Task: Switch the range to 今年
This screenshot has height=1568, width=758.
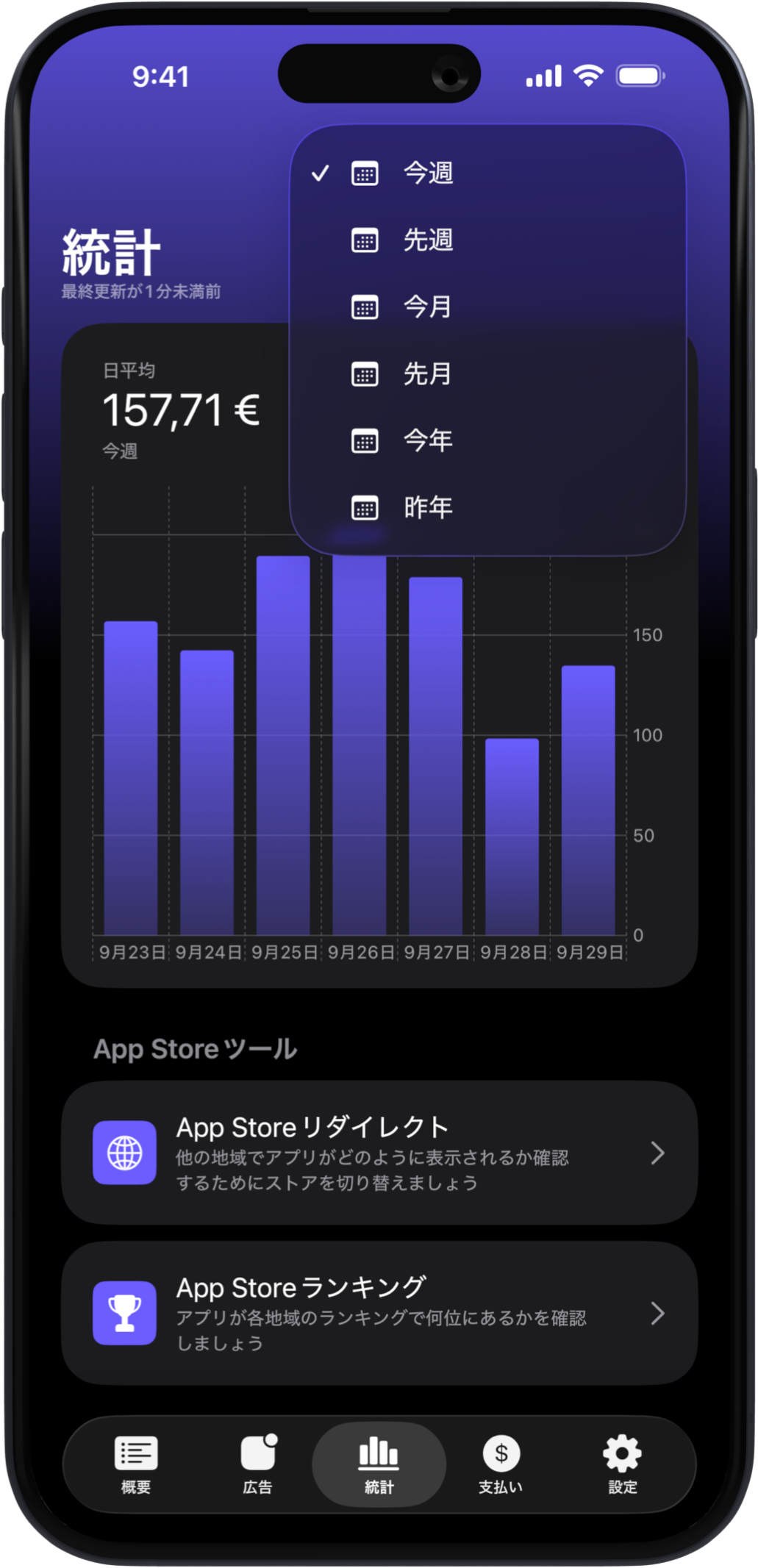Action: 427,441
